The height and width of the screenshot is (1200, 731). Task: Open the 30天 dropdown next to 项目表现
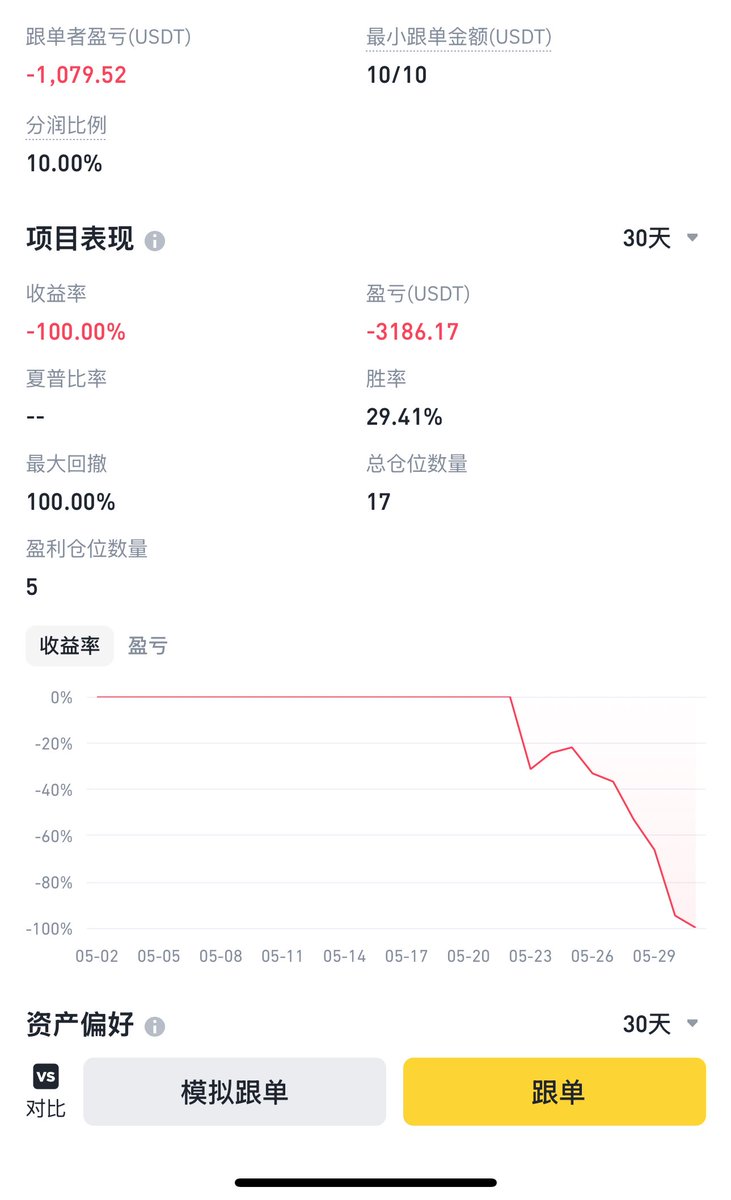660,239
